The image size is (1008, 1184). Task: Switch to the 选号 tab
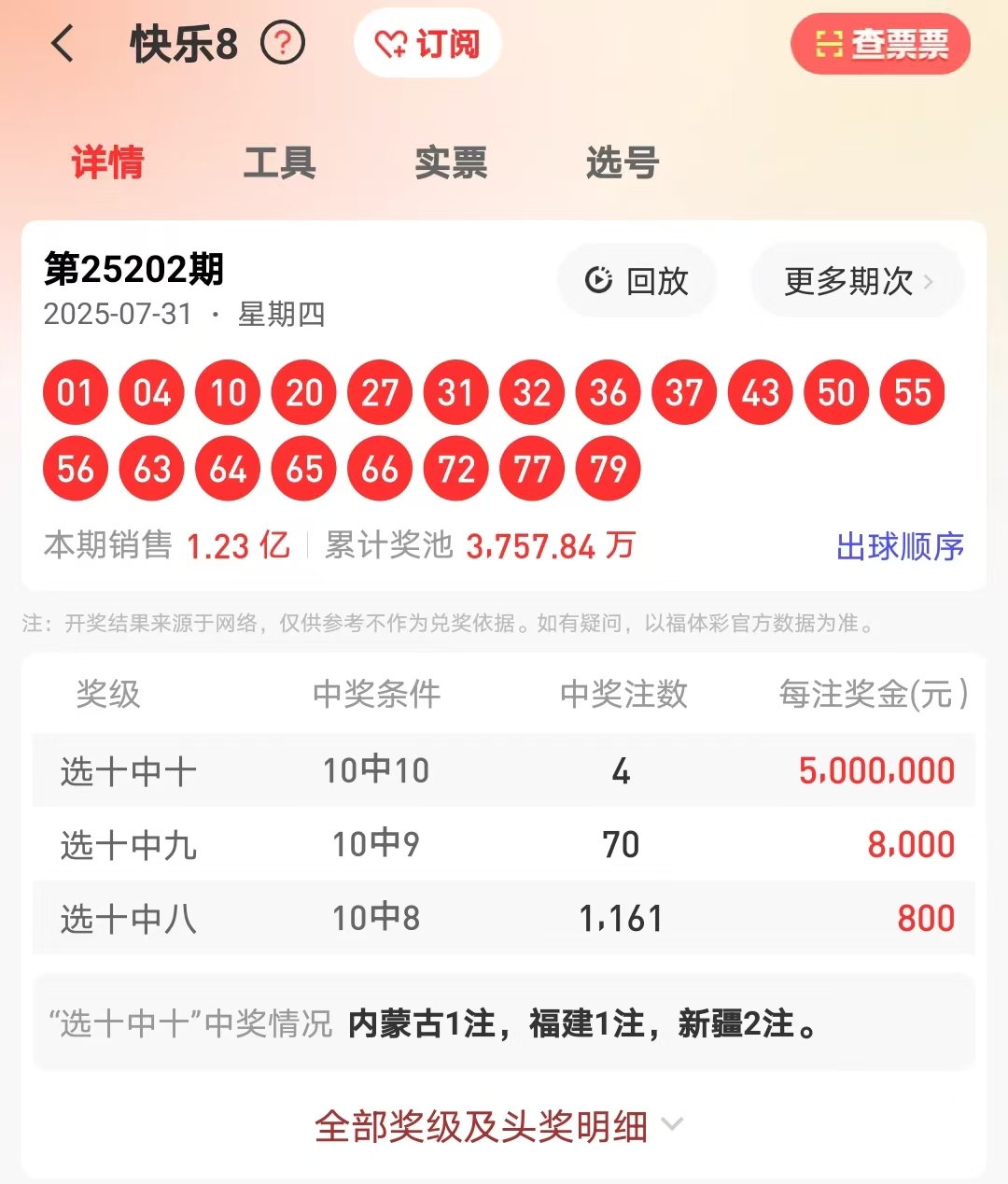(623, 162)
